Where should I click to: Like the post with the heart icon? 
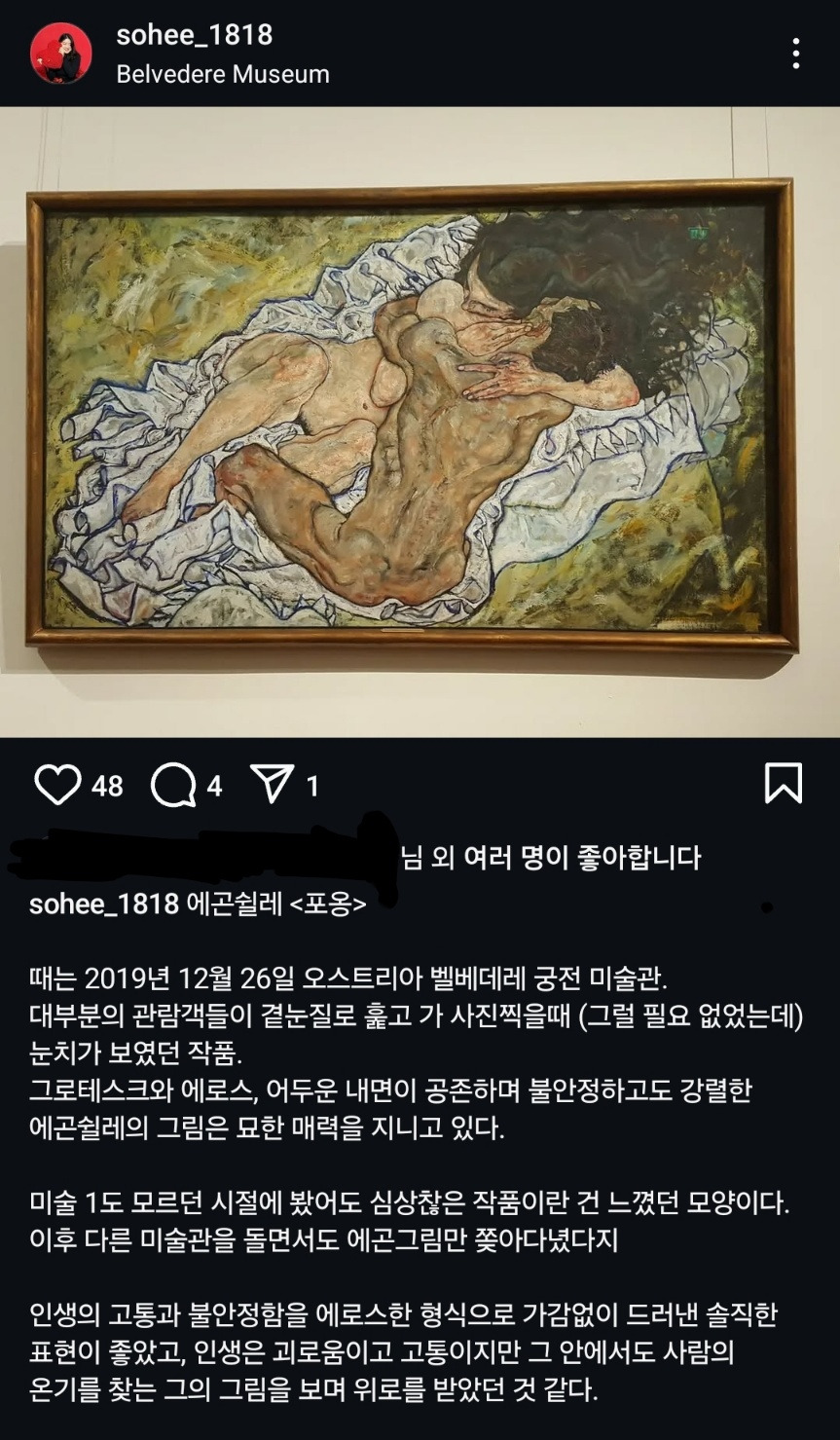click(57, 785)
